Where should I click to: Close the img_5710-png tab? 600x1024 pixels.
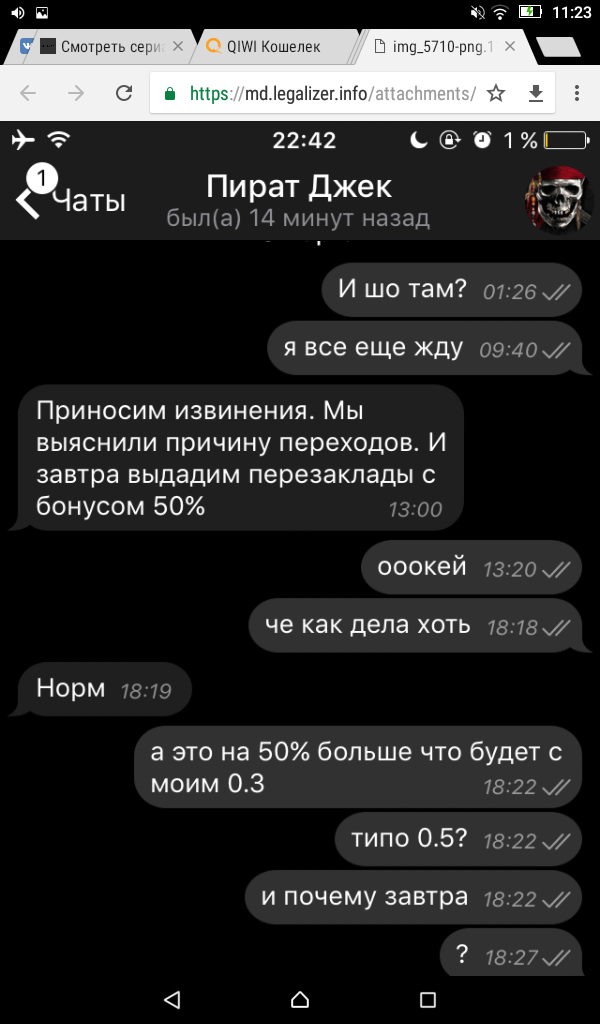(511, 46)
